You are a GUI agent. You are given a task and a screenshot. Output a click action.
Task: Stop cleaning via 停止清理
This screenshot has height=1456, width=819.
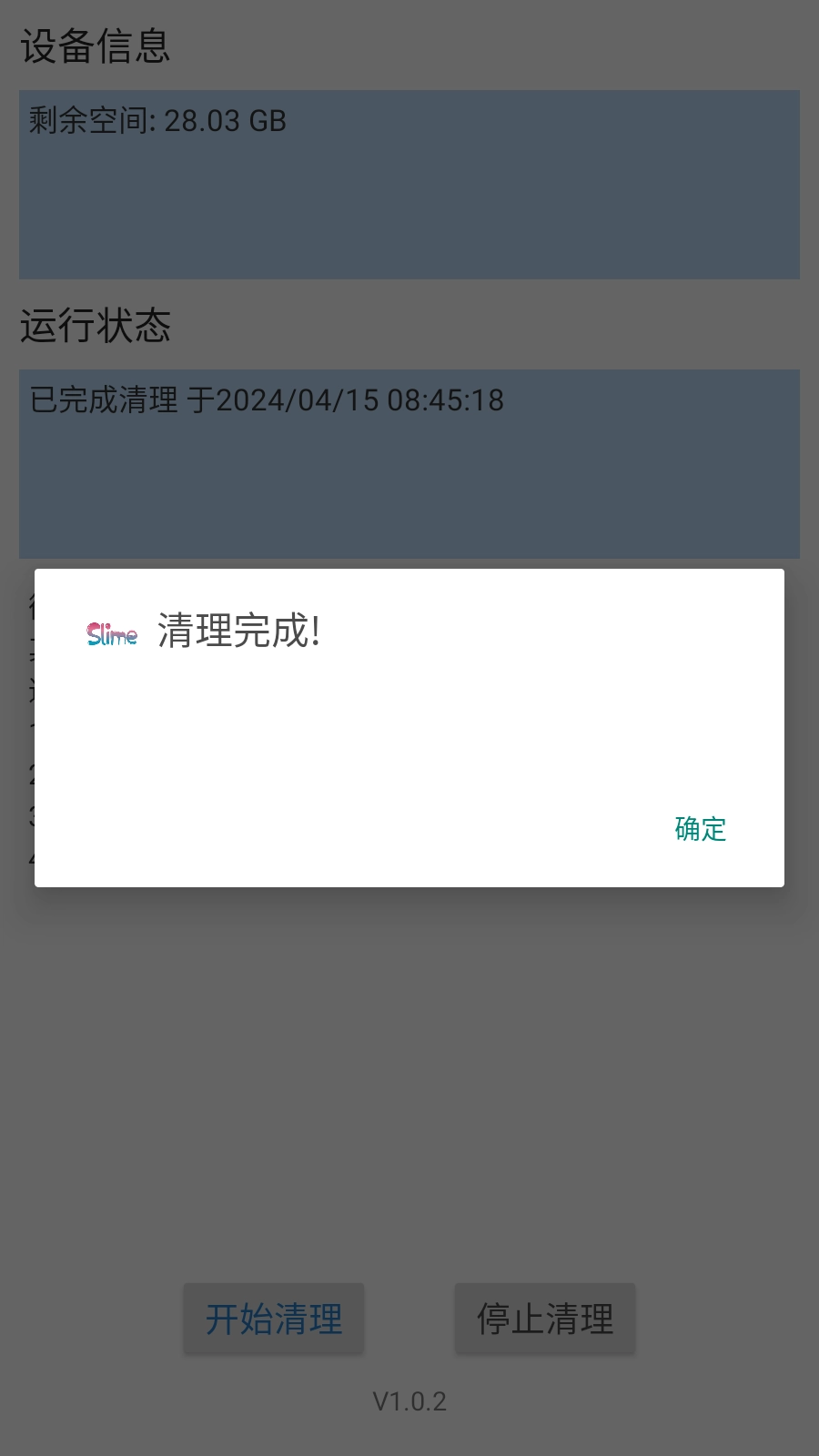click(544, 1318)
